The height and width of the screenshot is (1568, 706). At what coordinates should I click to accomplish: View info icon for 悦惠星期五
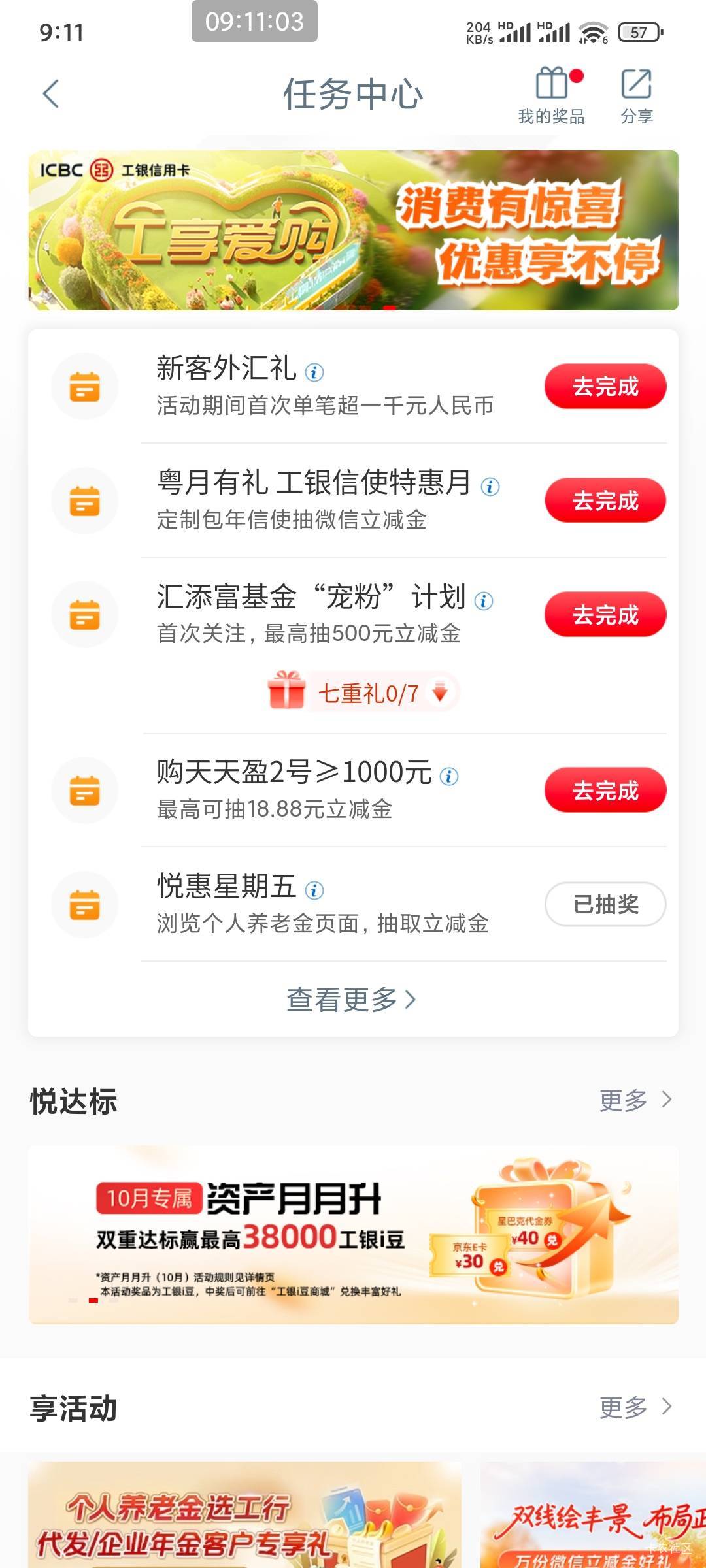coord(314,890)
